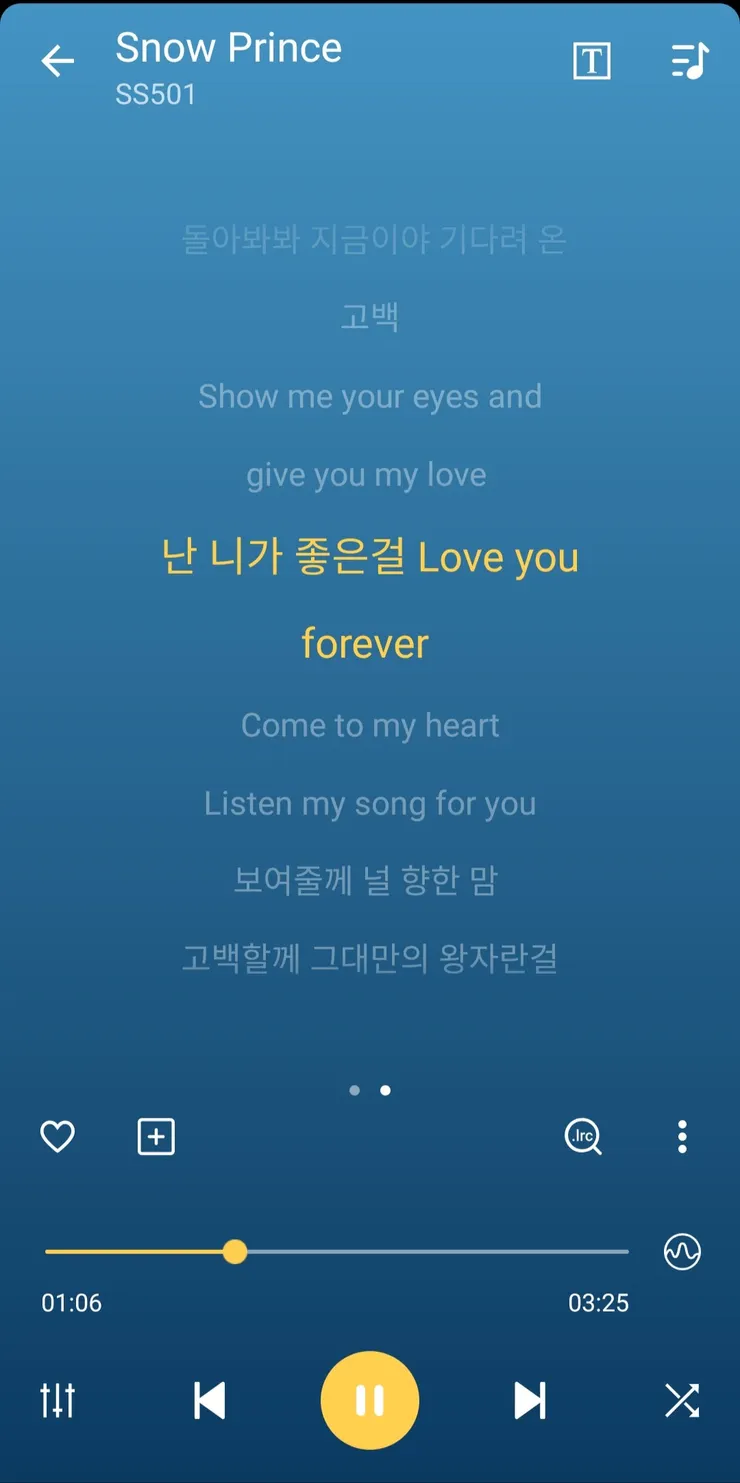Jump to the middle of the progress bar
The height and width of the screenshot is (1483, 740).
337,1252
